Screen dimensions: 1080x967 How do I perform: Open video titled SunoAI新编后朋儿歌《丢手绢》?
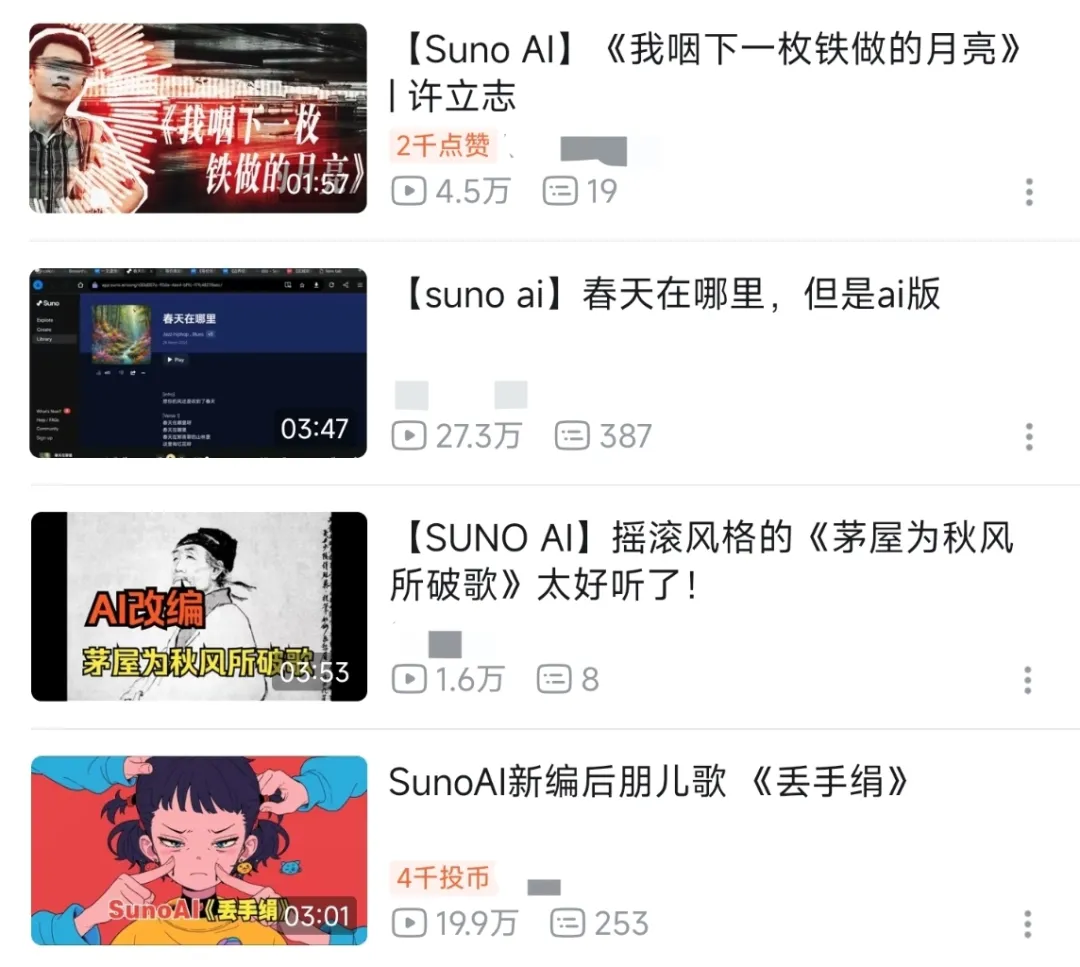pos(650,782)
